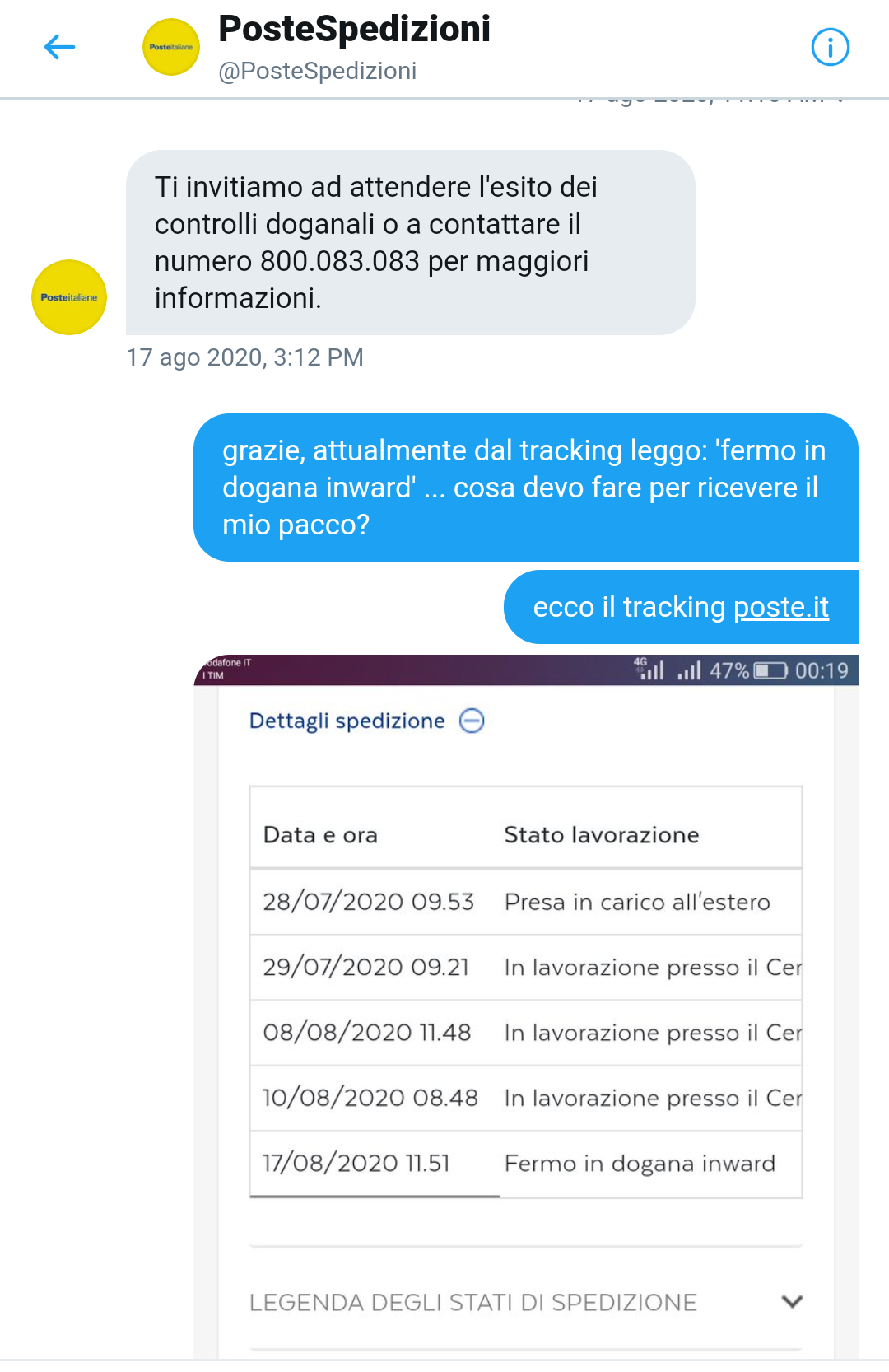The image size is (889, 1372).
Task: Open PosteSpedizioni profile from the header avatar
Action: coord(171,48)
